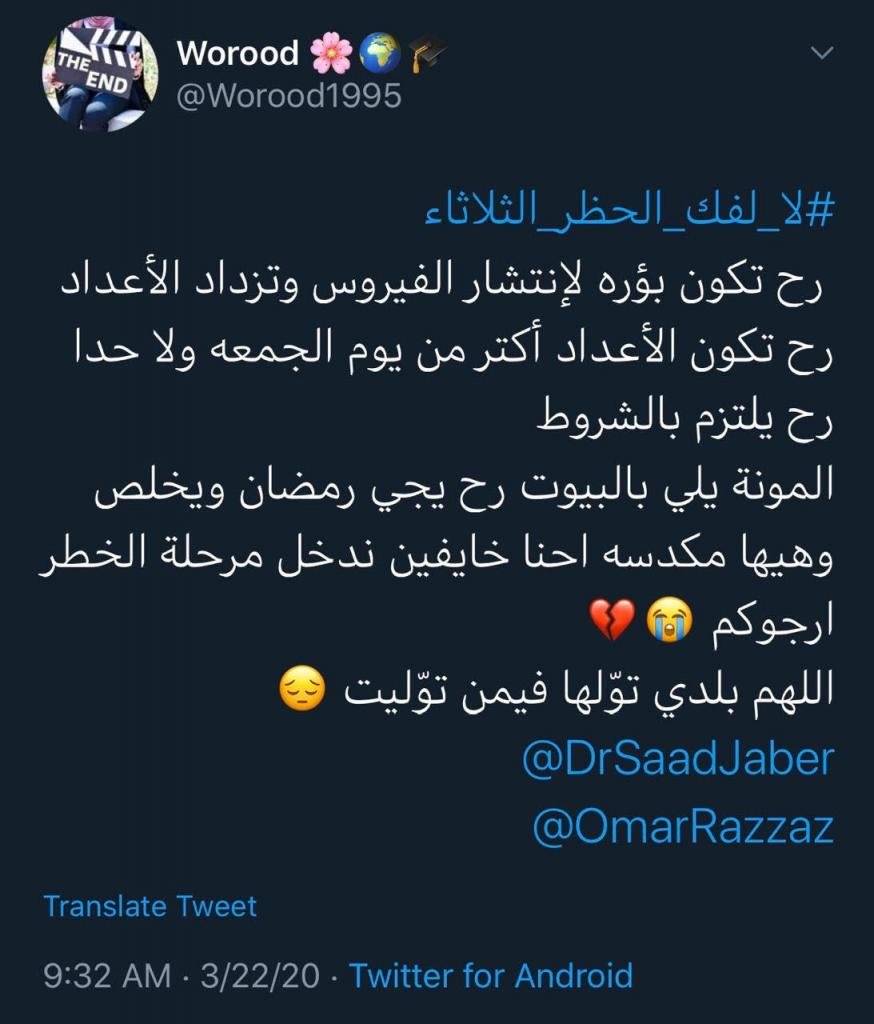Open Worood's profile picture

point(100,75)
